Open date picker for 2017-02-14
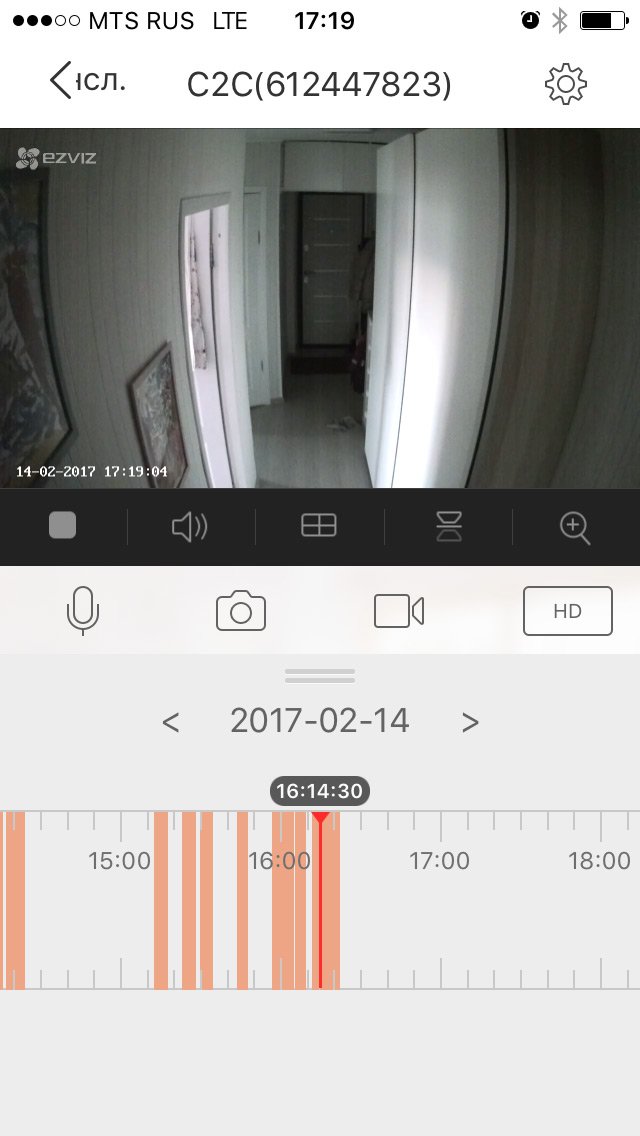 (319, 721)
